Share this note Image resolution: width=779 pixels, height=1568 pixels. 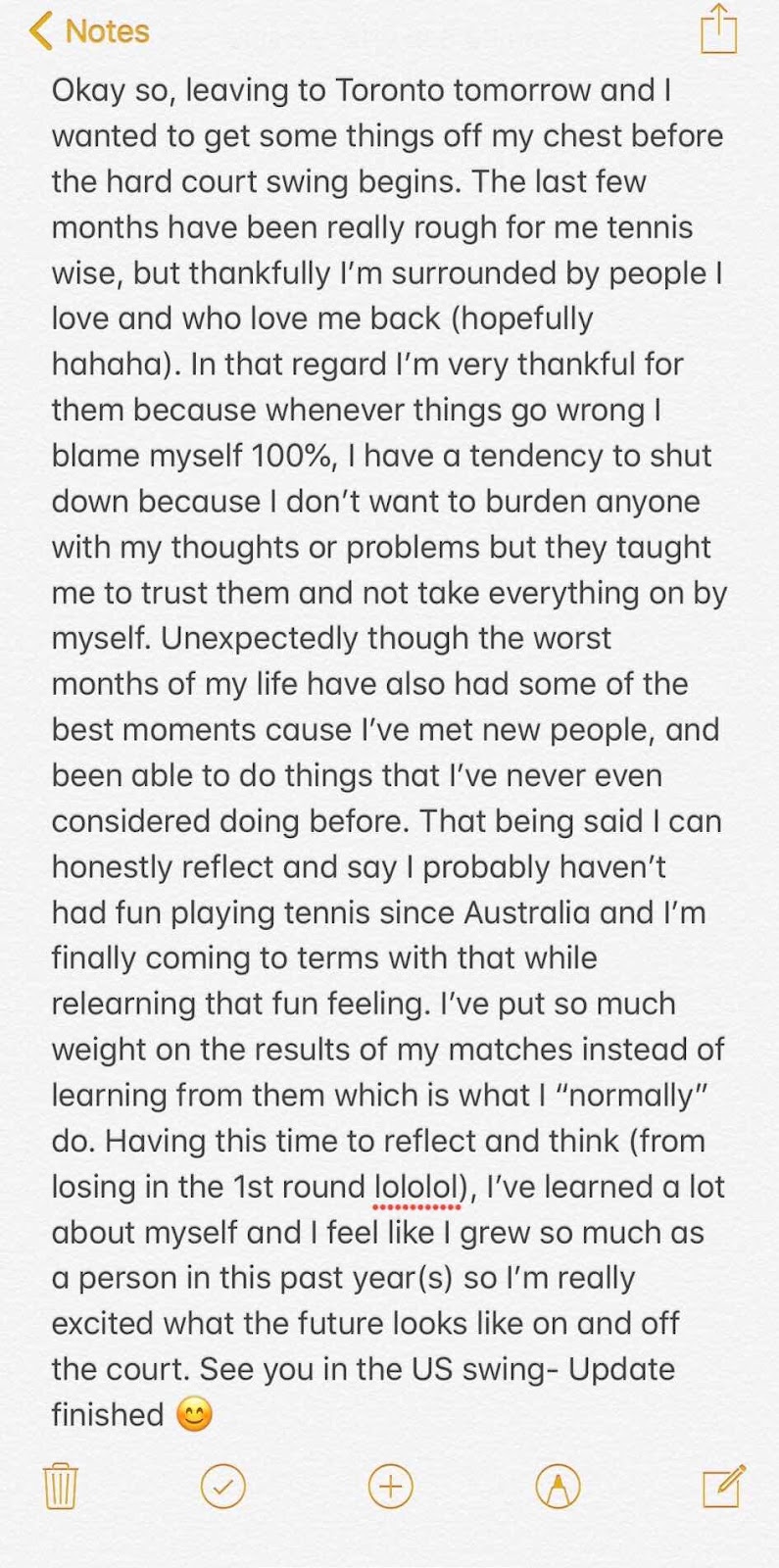tap(718, 28)
